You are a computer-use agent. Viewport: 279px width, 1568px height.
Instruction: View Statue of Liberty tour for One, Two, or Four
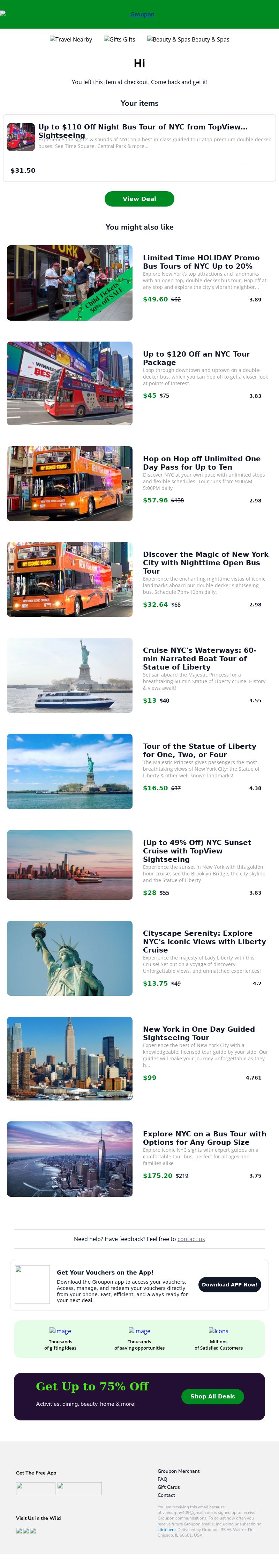click(x=199, y=750)
